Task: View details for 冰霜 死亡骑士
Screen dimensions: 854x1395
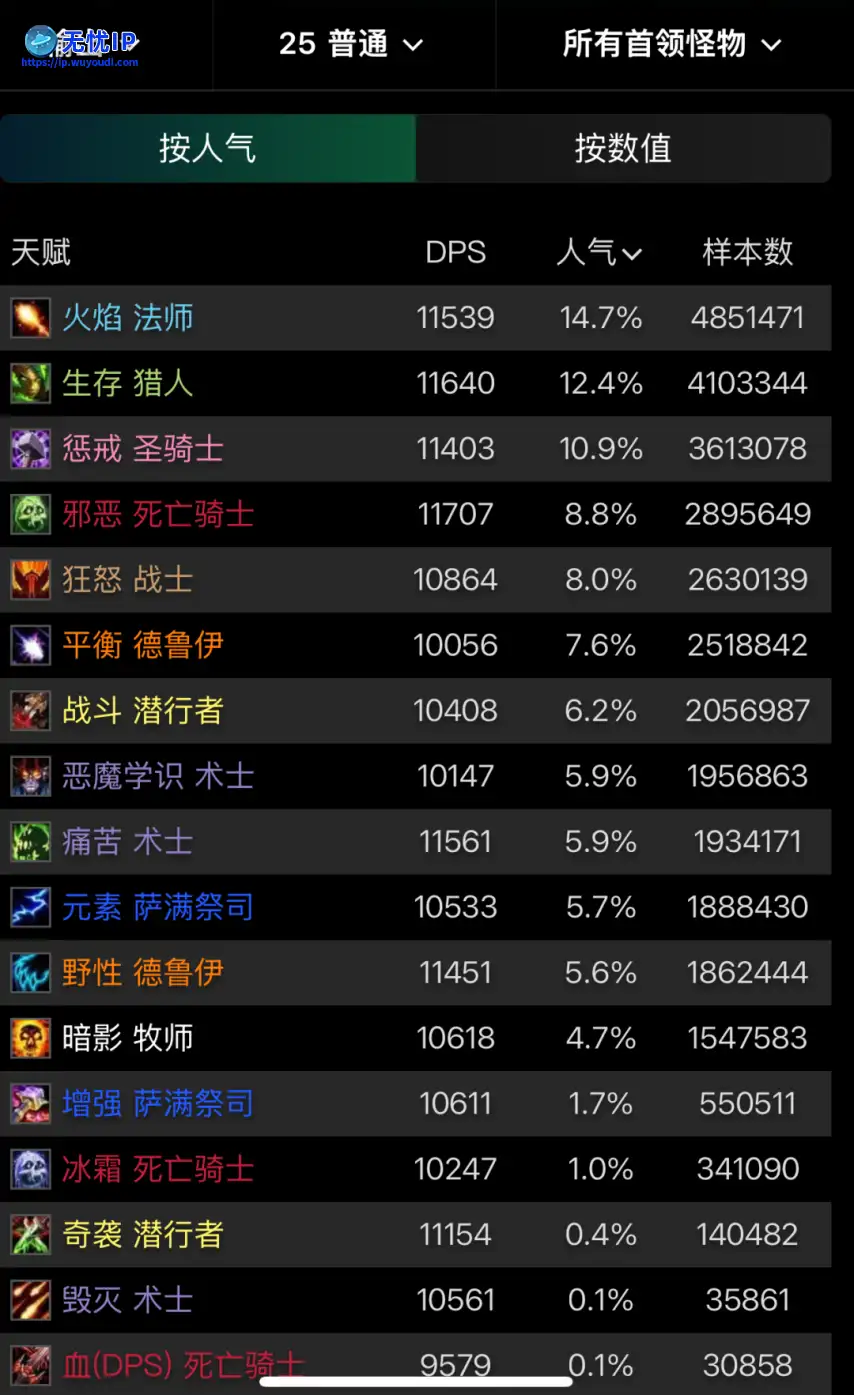Action: point(158,1169)
